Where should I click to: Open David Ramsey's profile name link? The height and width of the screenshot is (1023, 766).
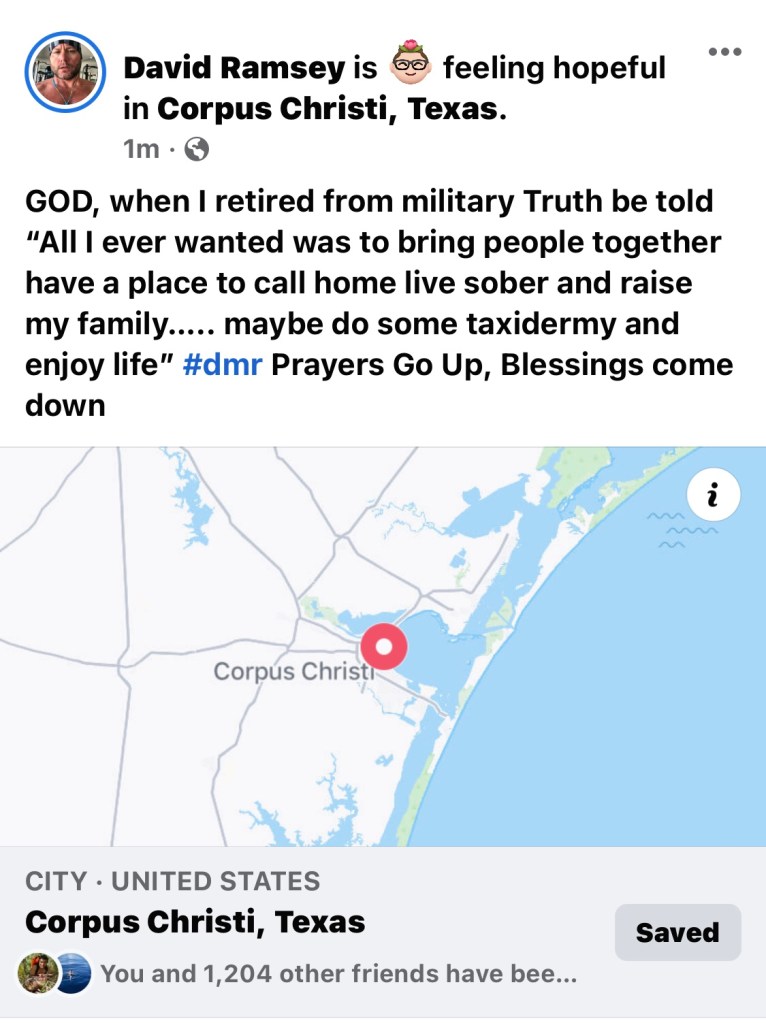click(x=232, y=68)
